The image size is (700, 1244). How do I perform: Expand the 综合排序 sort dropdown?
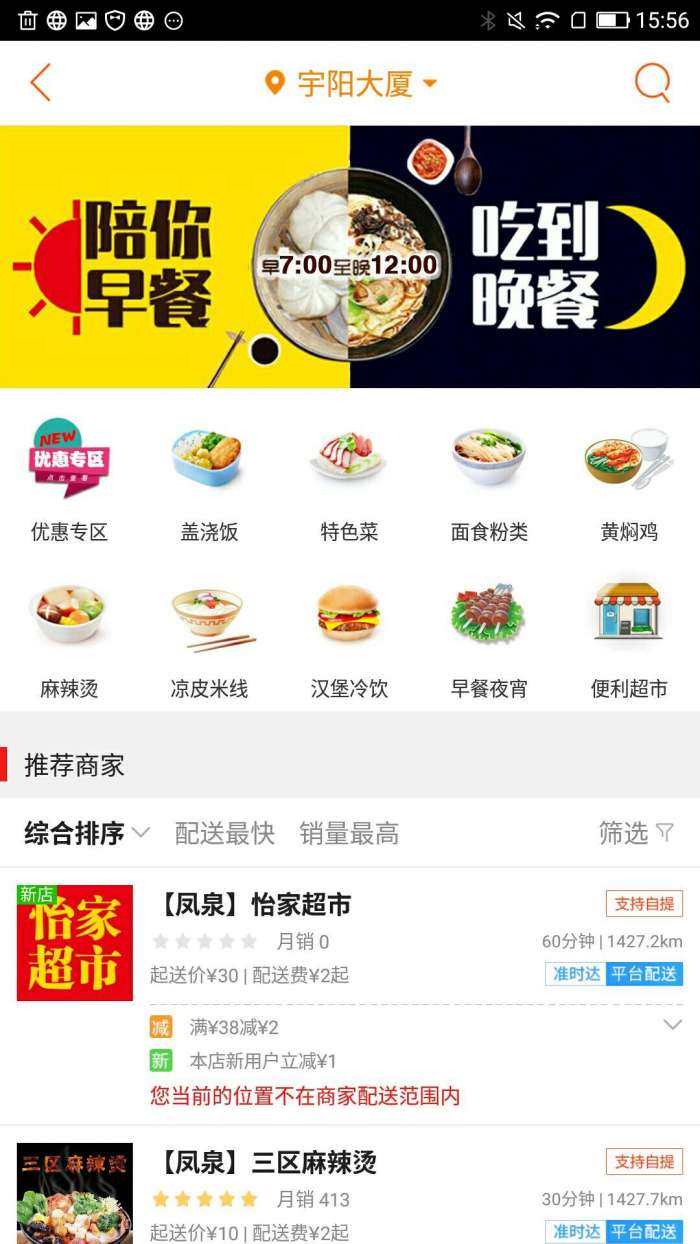(x=87, y=833)
